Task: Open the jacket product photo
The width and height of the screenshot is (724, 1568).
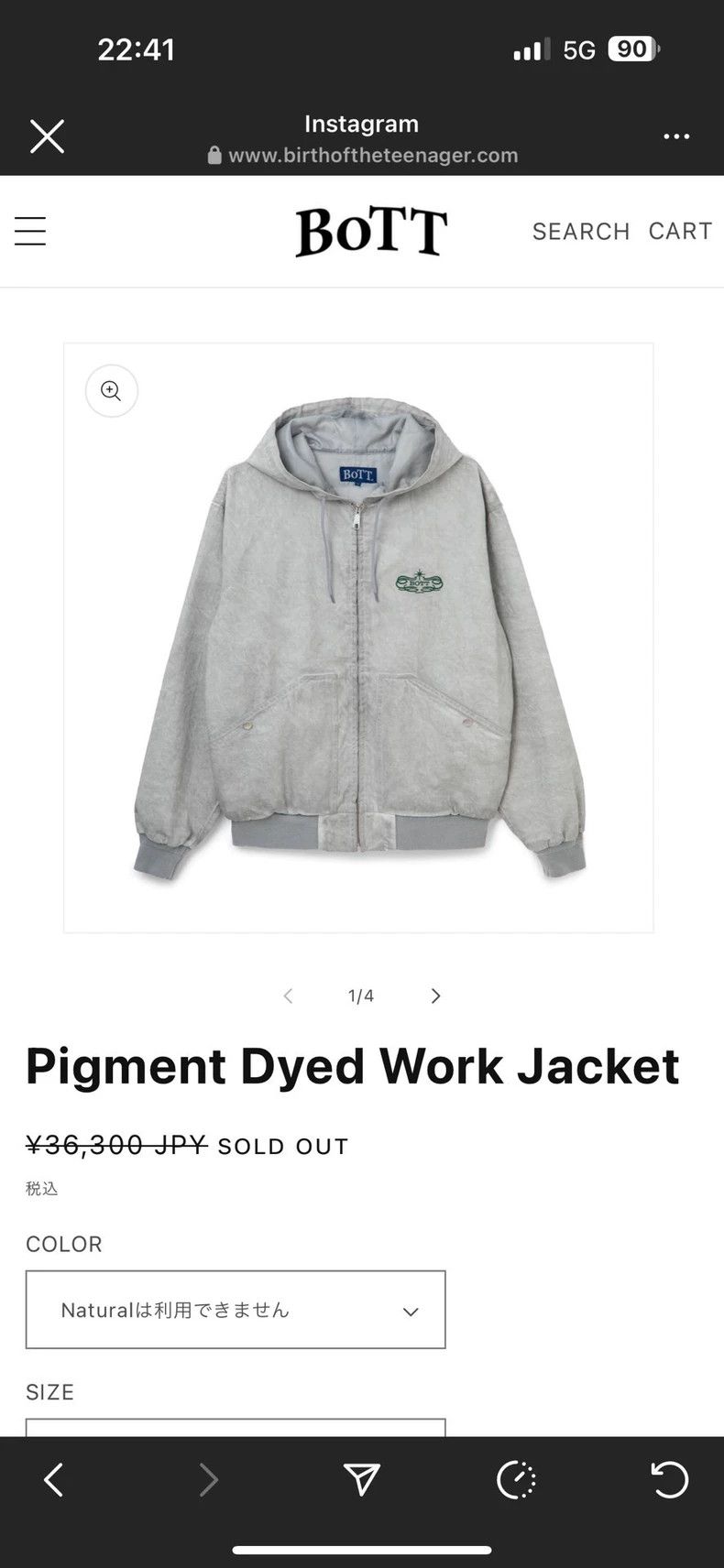Action: click(358, 637)
